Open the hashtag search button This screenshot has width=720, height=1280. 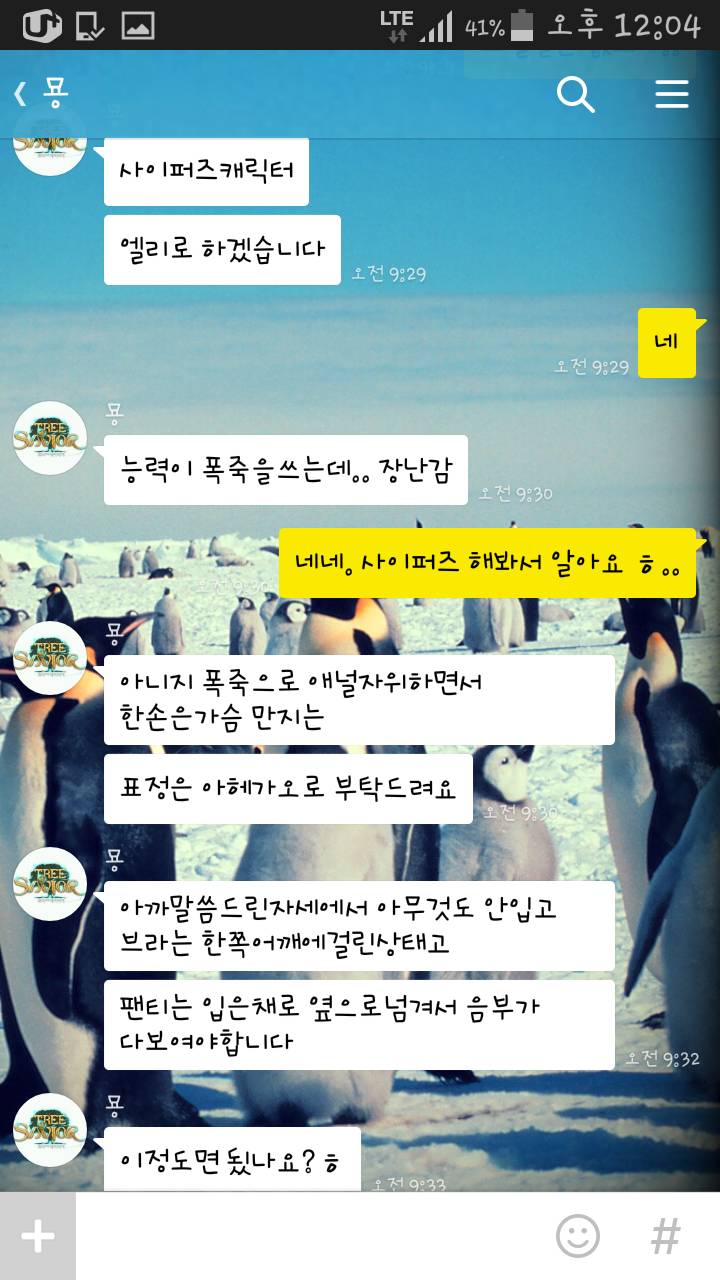pos(665,1236)
